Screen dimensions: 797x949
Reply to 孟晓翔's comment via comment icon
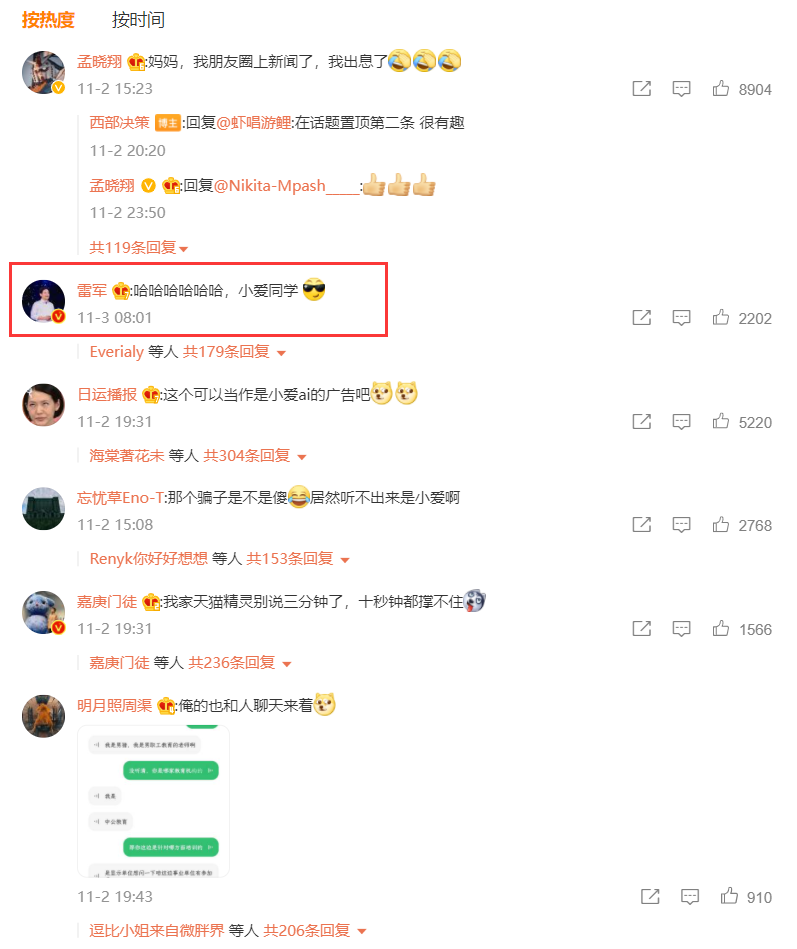point(681,89)
